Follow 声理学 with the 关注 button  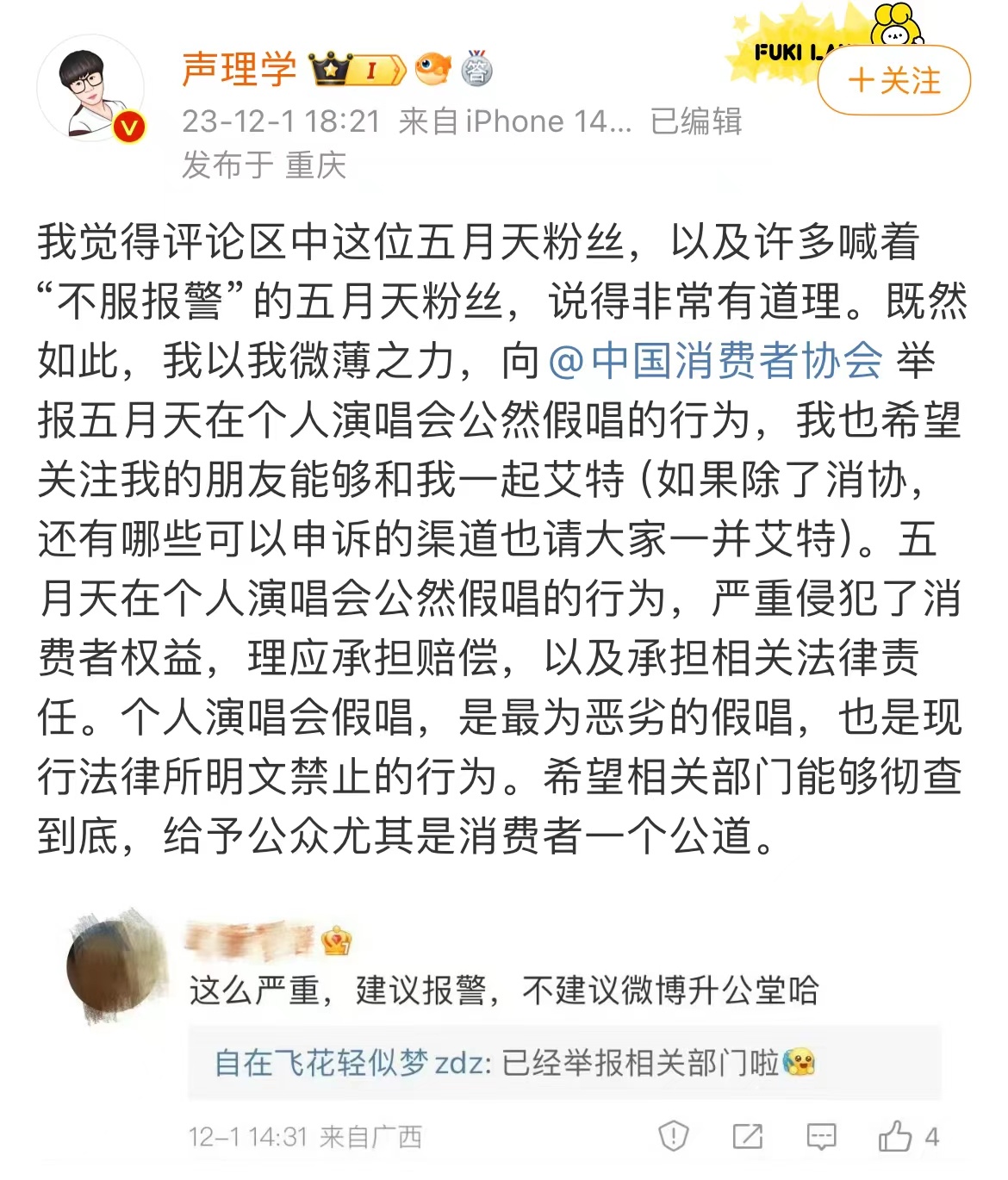click(893, 81)
